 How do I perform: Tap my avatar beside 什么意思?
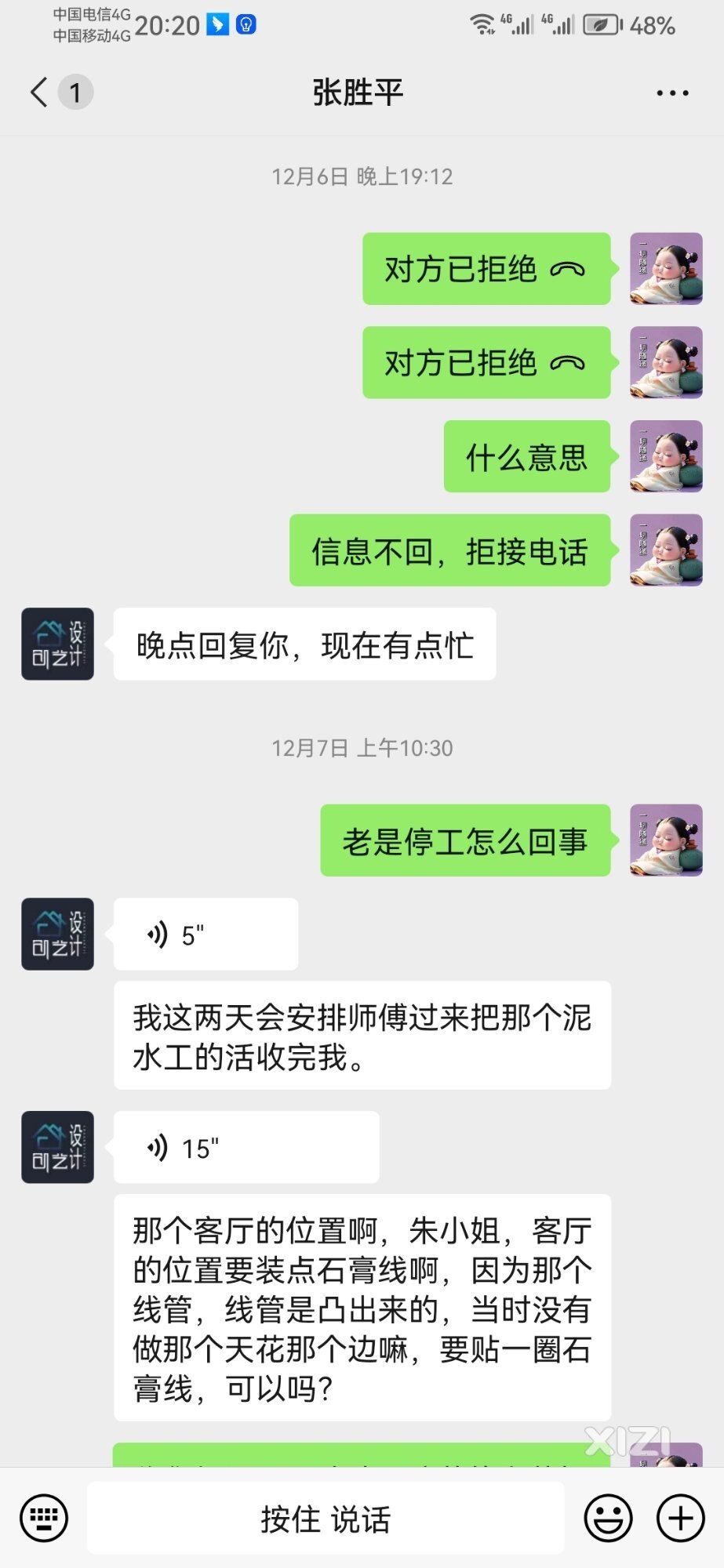tap(666, 456)
